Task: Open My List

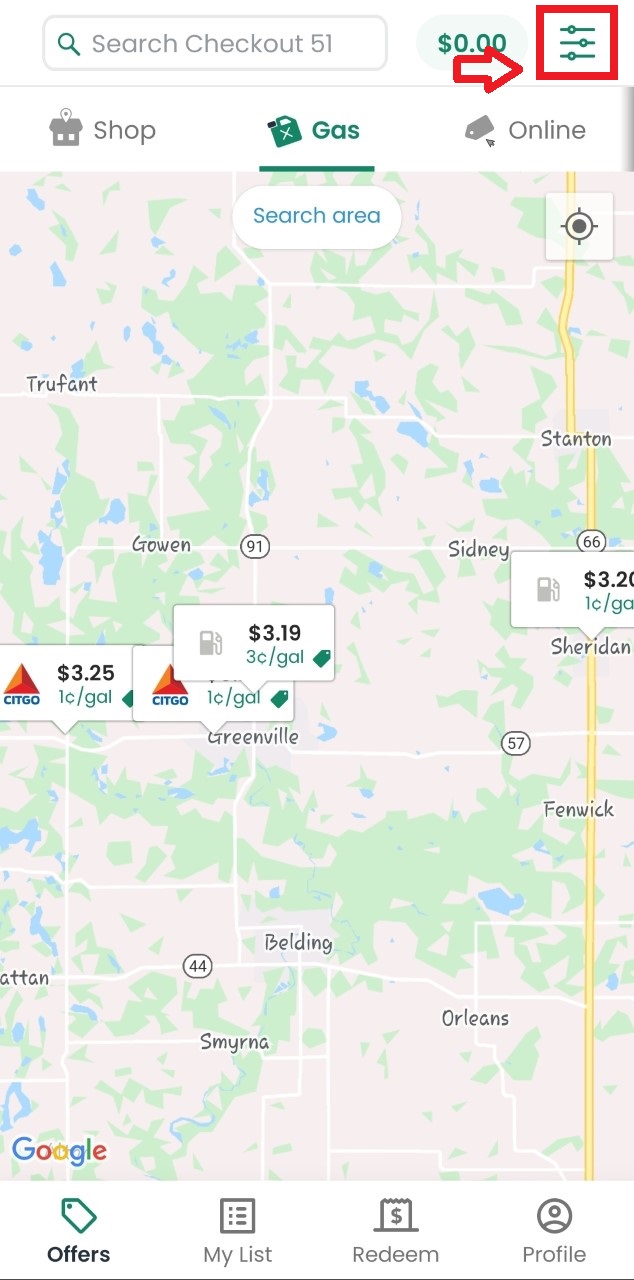Action: pyautogui.click(x=237, y=1231)
